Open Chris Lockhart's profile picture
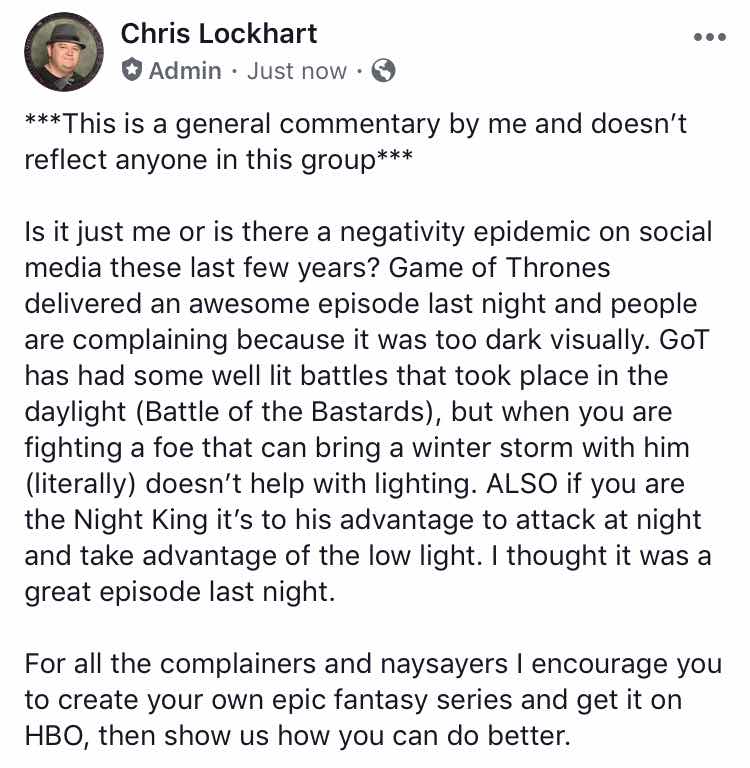Viewport: 750px width, 768px height. [62, 51]
